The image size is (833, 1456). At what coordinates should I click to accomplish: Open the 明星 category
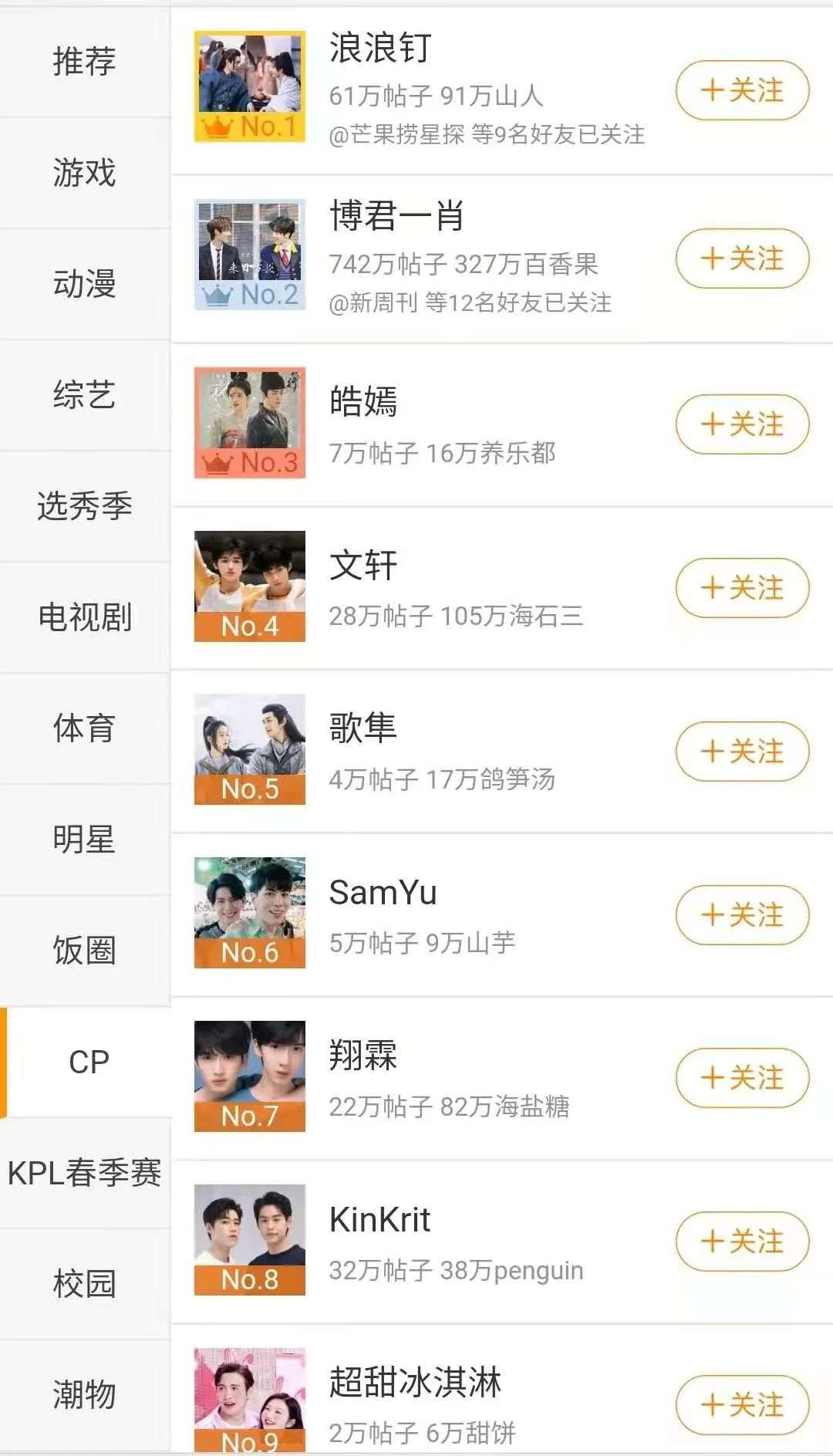(84, 839)
